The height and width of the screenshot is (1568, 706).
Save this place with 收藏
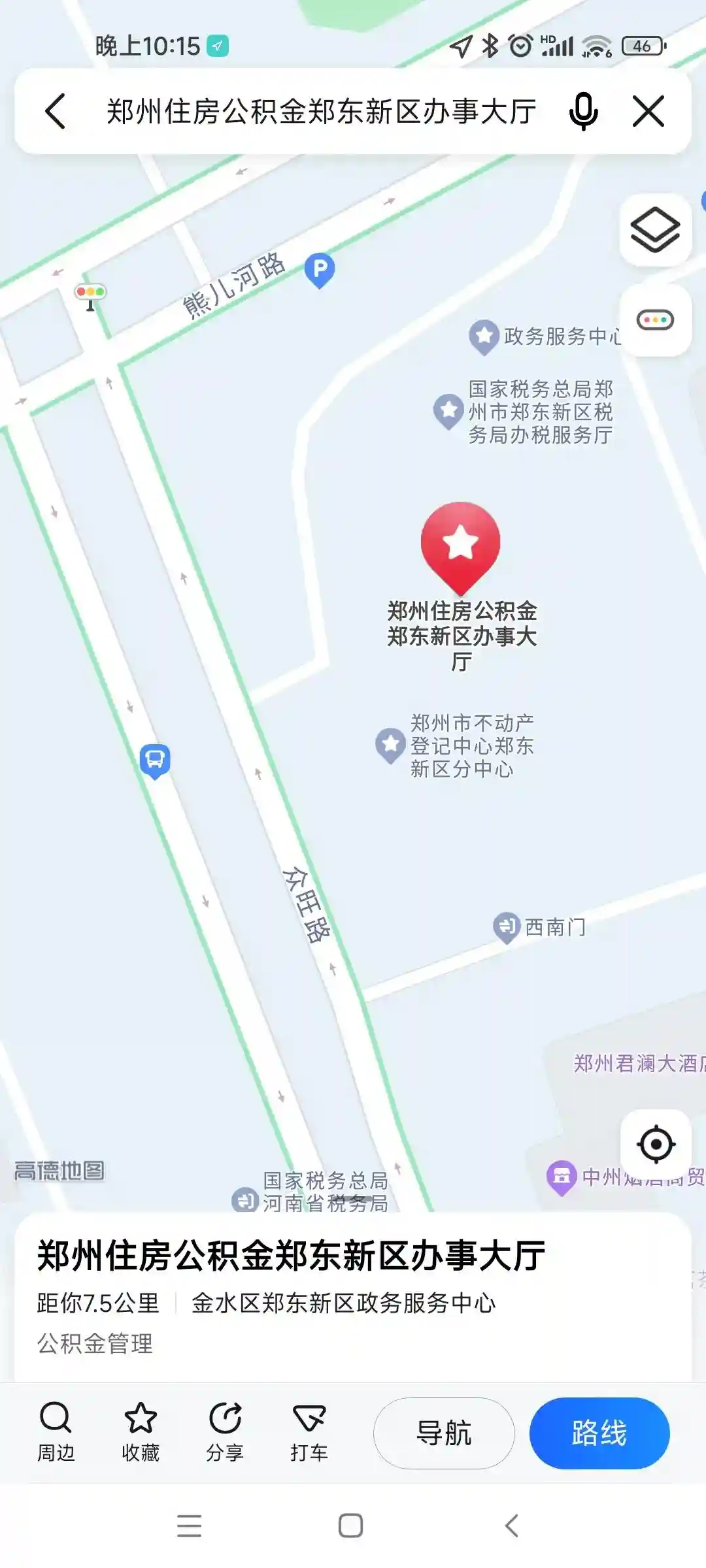click(x=141, y=1433)
